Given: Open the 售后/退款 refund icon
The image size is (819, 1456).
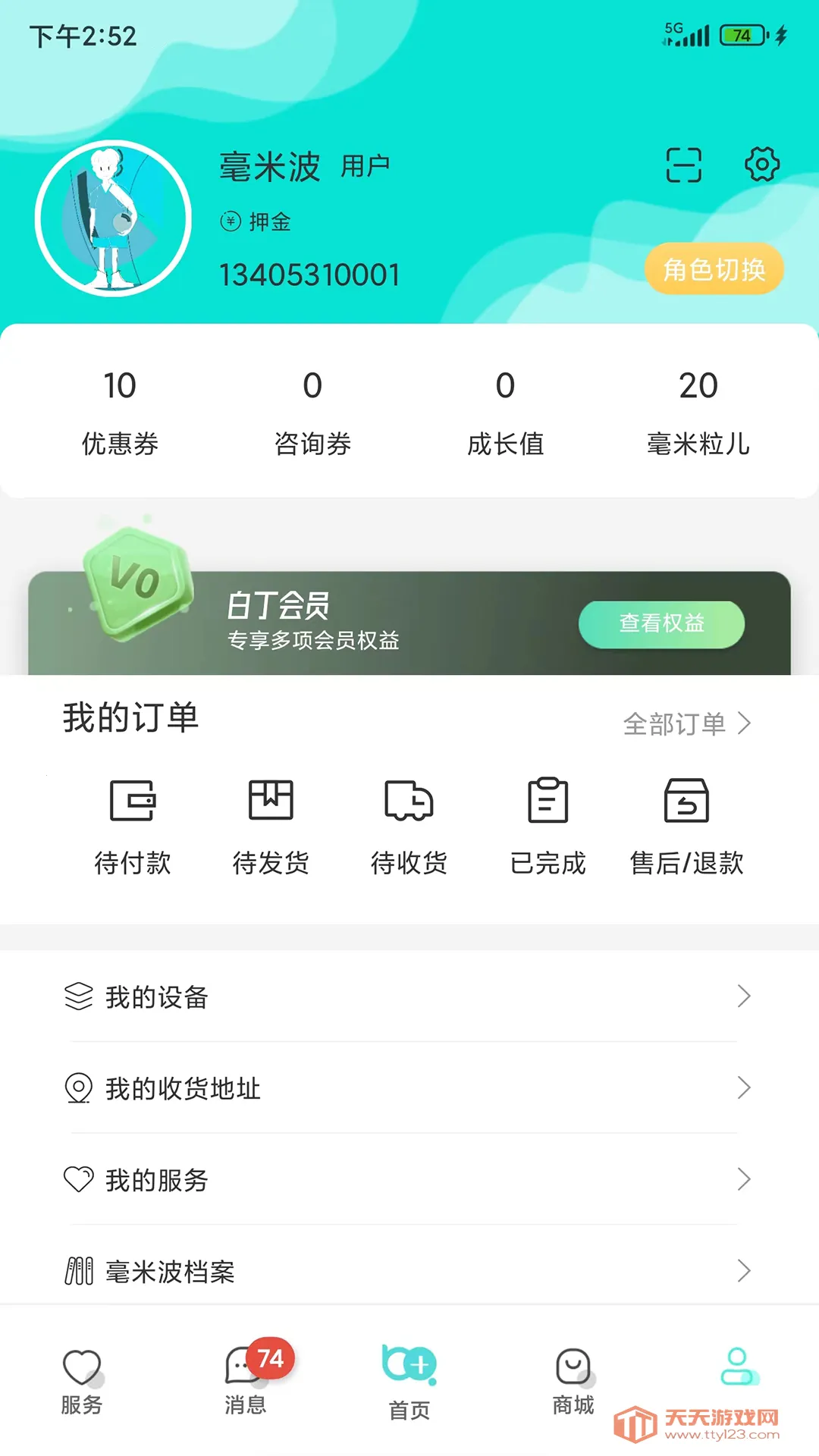Looking at the screenshot, I should coord(686,800).
